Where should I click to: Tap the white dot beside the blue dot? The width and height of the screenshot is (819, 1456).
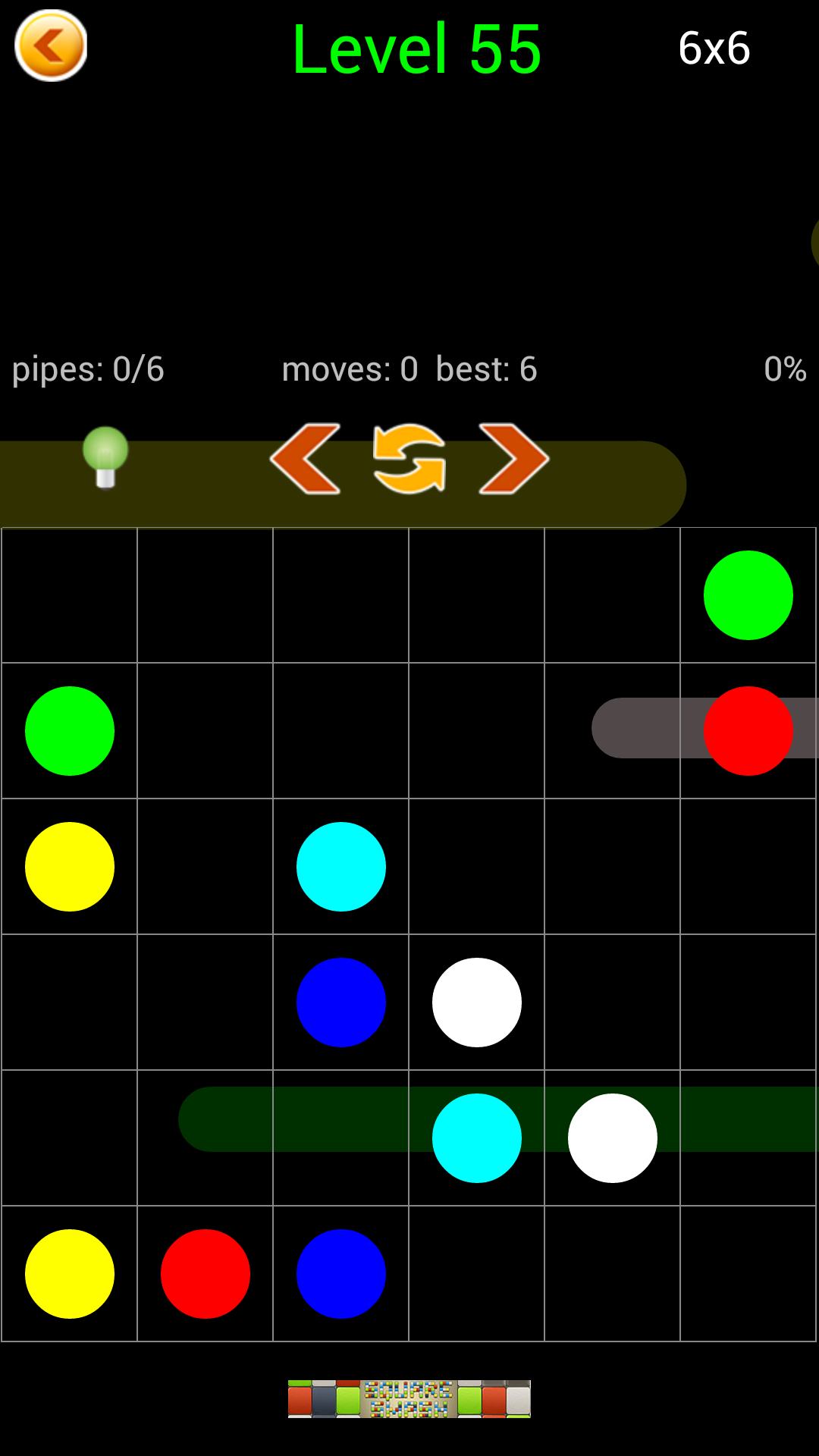coord(476,1003)
